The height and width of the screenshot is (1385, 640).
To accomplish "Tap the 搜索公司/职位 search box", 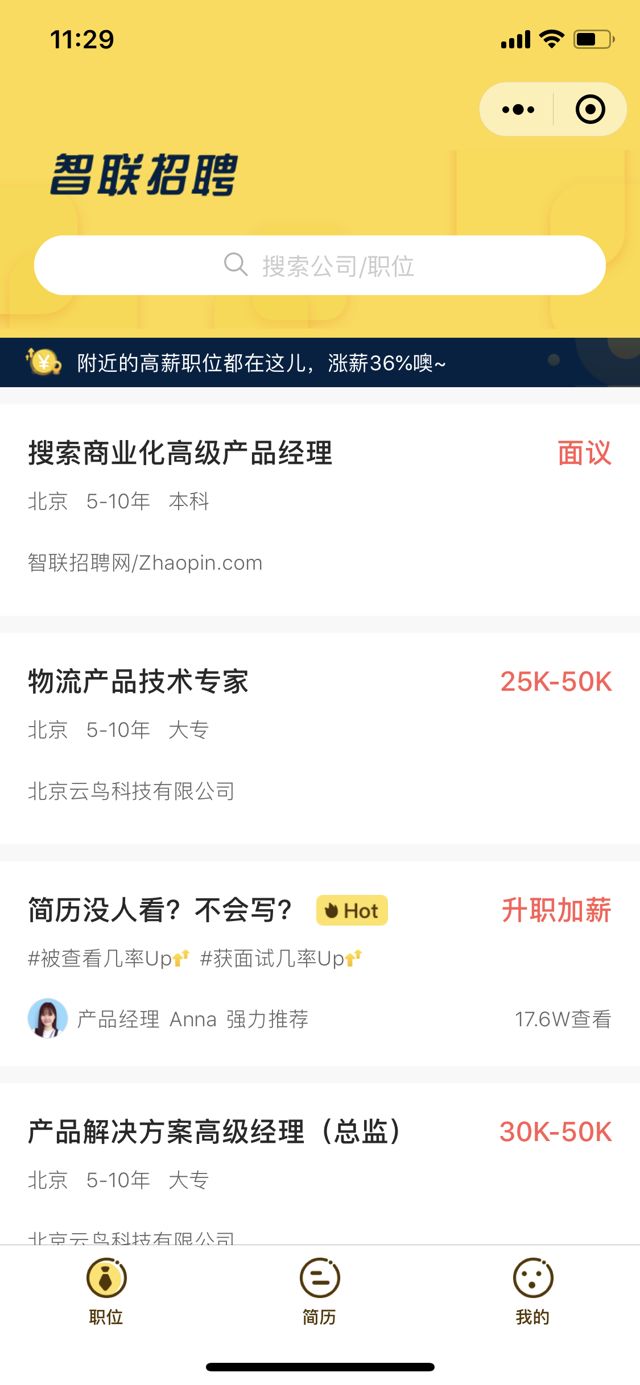I will [320, 265].
